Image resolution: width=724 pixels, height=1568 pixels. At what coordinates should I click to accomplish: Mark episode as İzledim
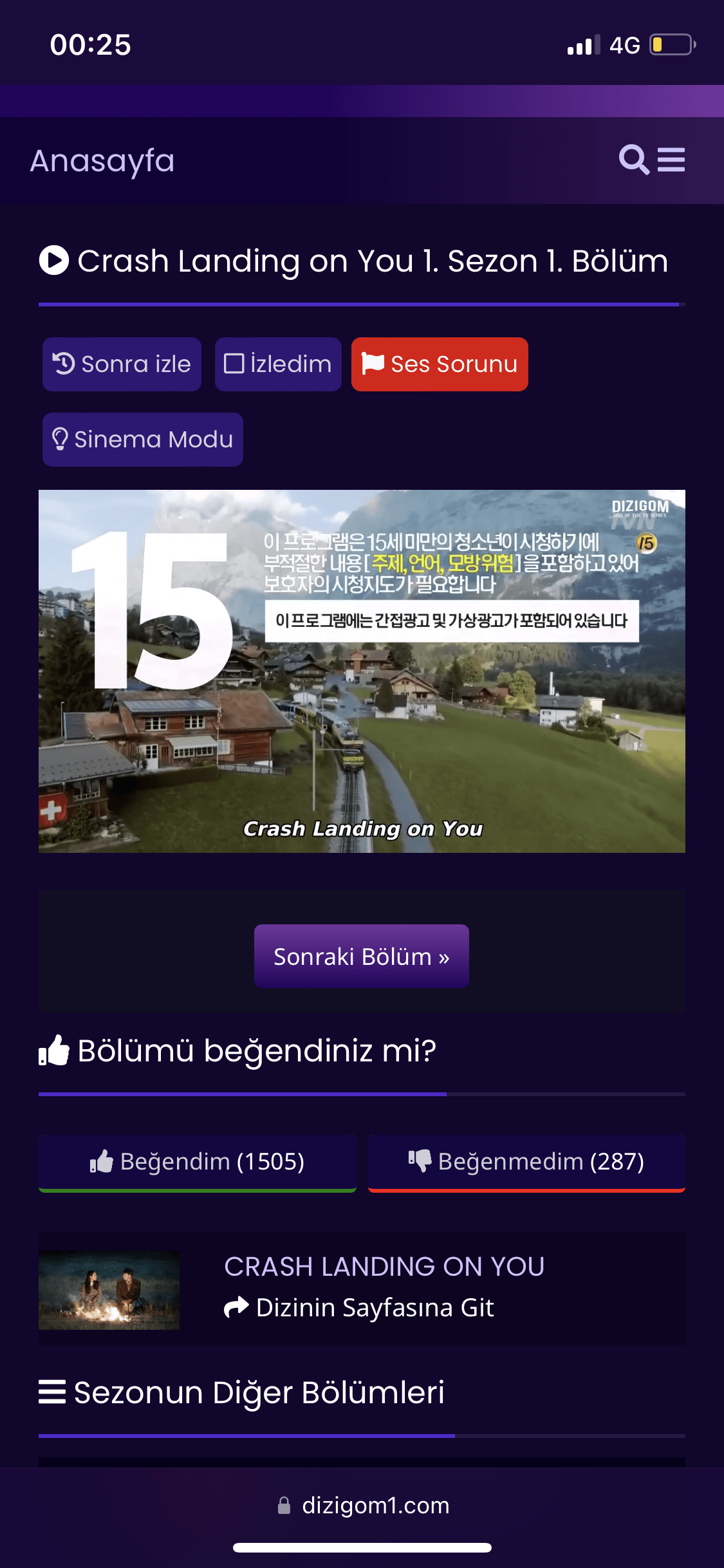tap(278, 364)
